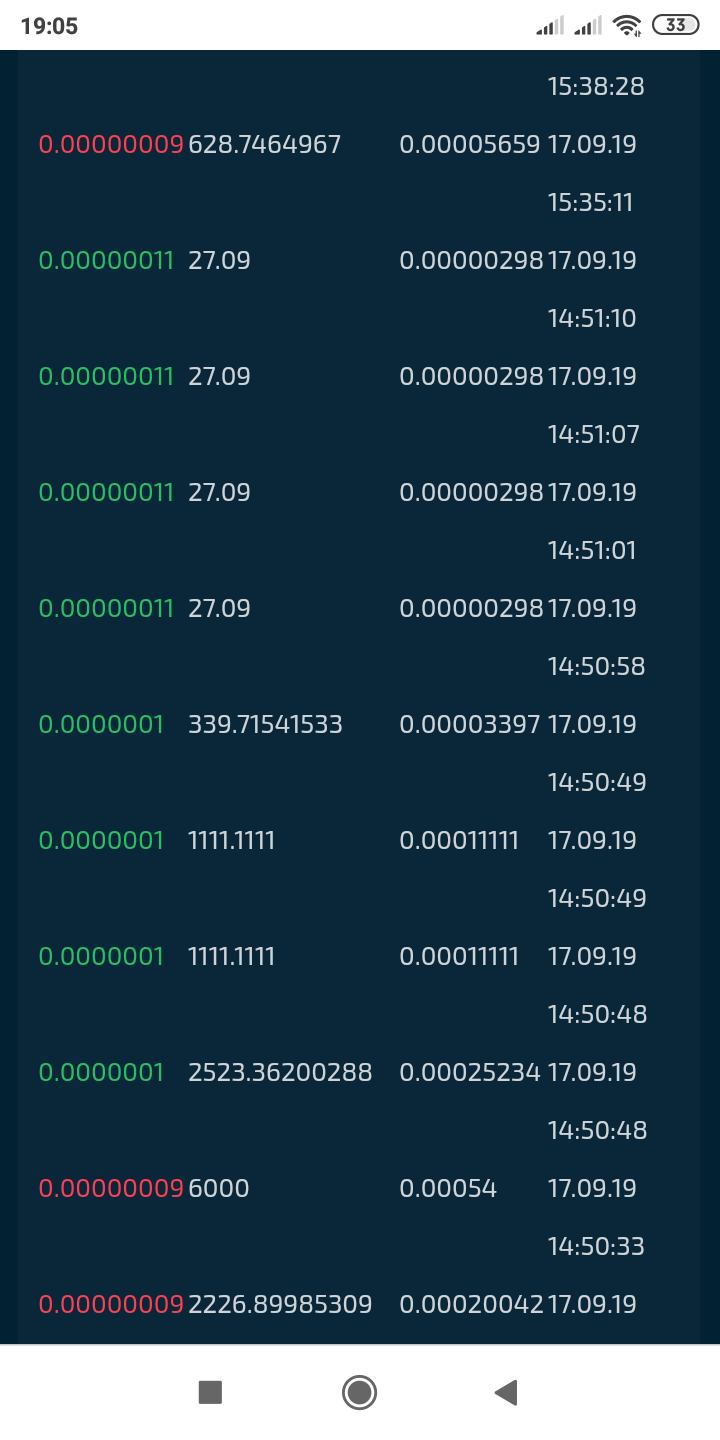Go back with the system back button
This screenshot has height=1440, width=720.
[507, 1392]
